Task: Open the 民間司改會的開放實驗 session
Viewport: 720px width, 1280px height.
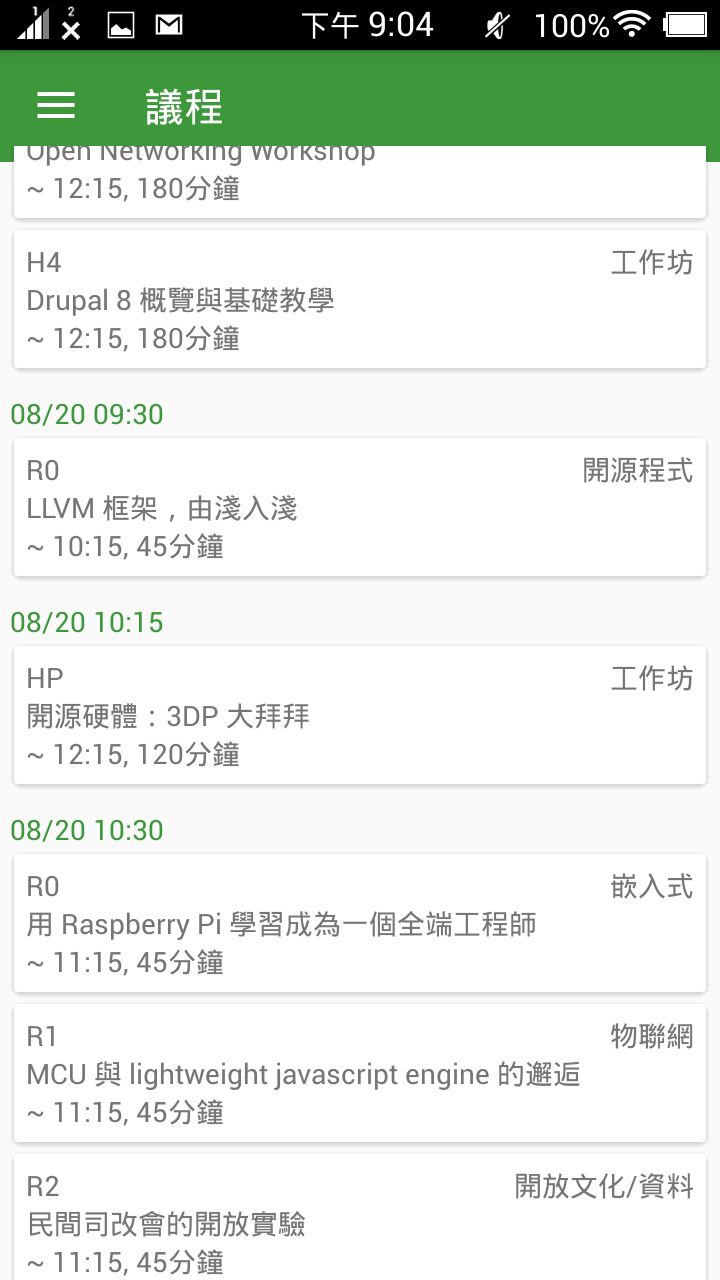Action: click(360, 1222)
